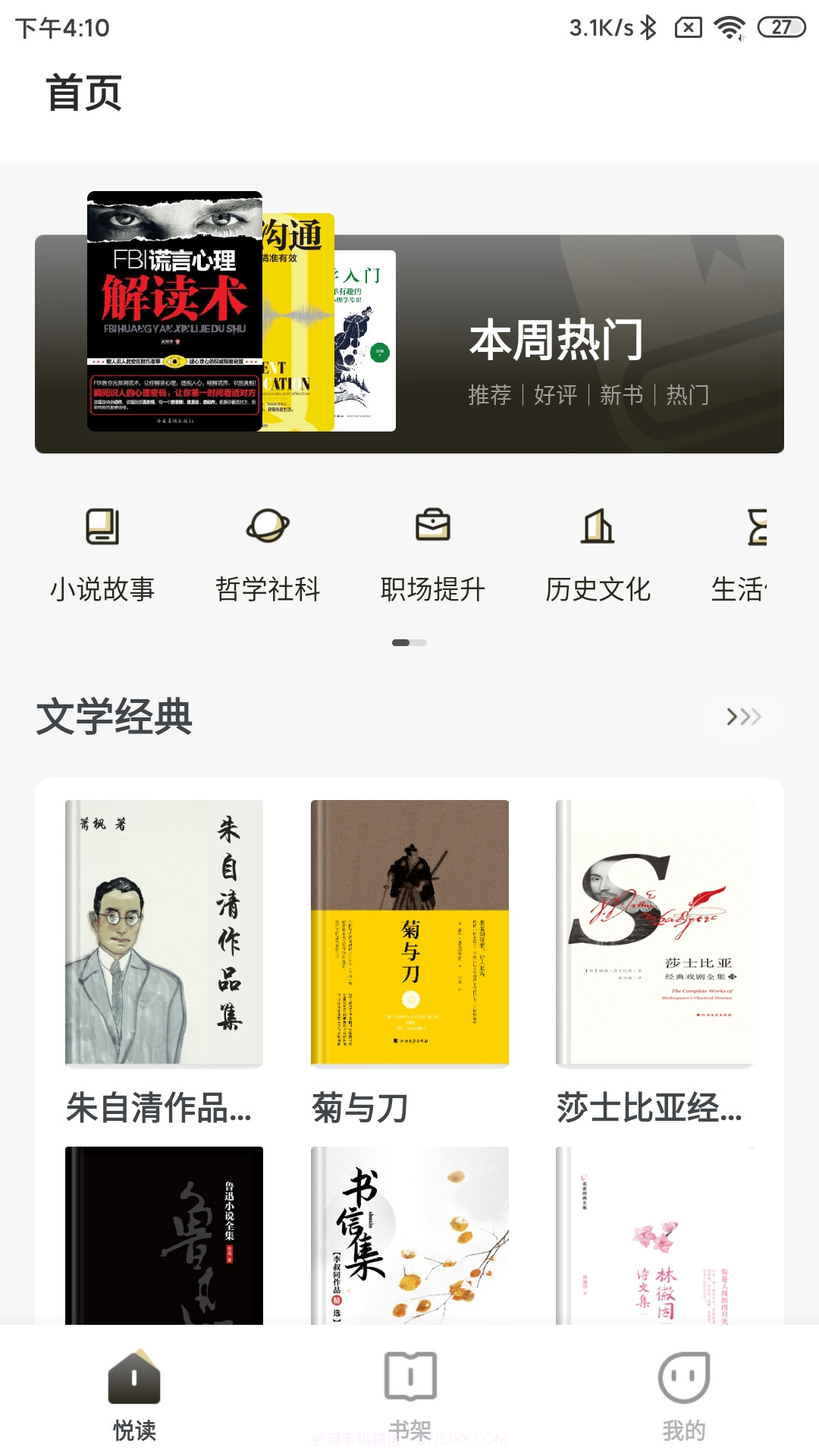The height and width of the screenshot is (1456, 819).
Task: Switch to the 热门 tab
Action: pos(685,394)
